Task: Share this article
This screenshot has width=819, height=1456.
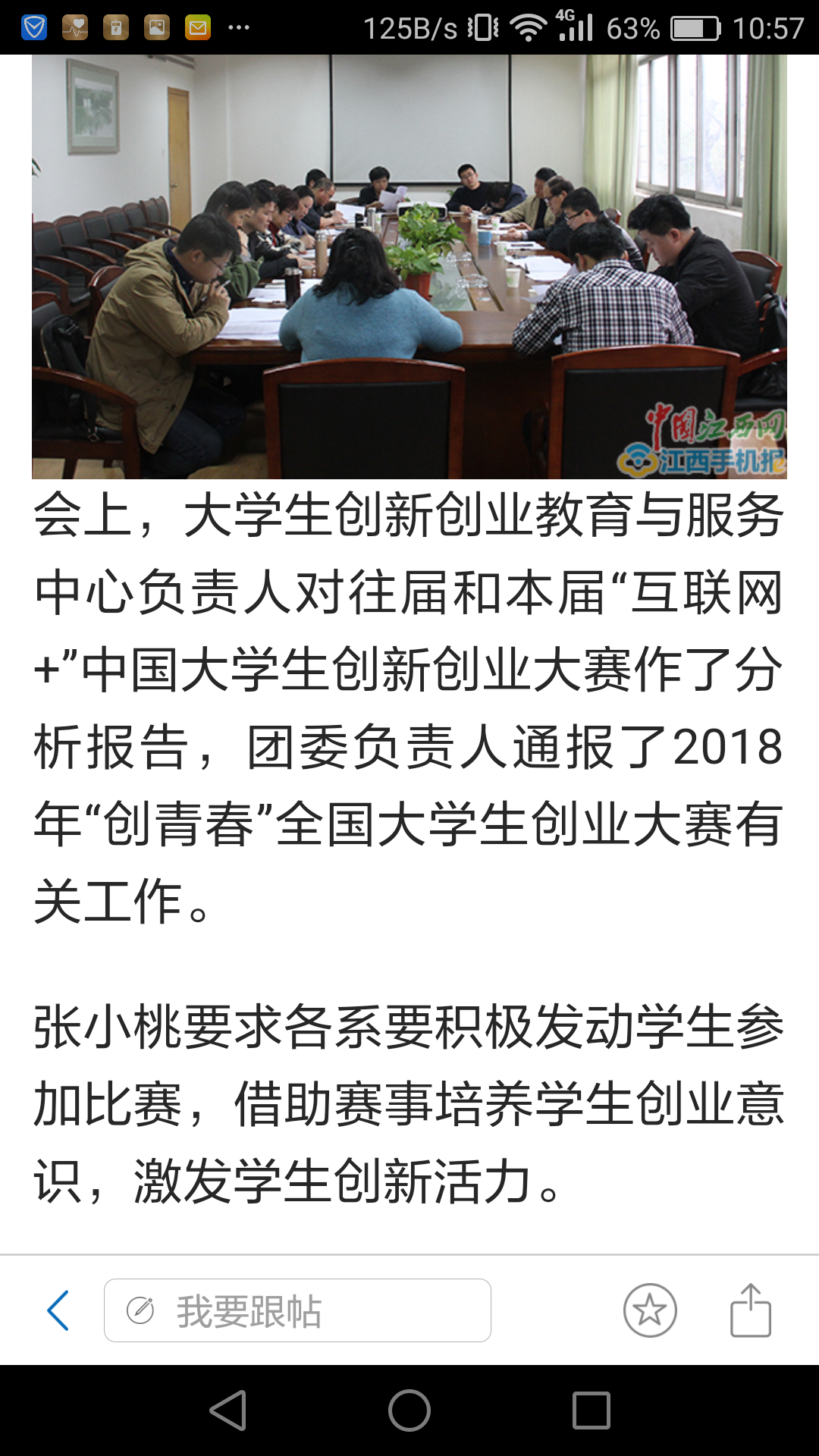Action: pyautogui.click(x=751, y=1310)
